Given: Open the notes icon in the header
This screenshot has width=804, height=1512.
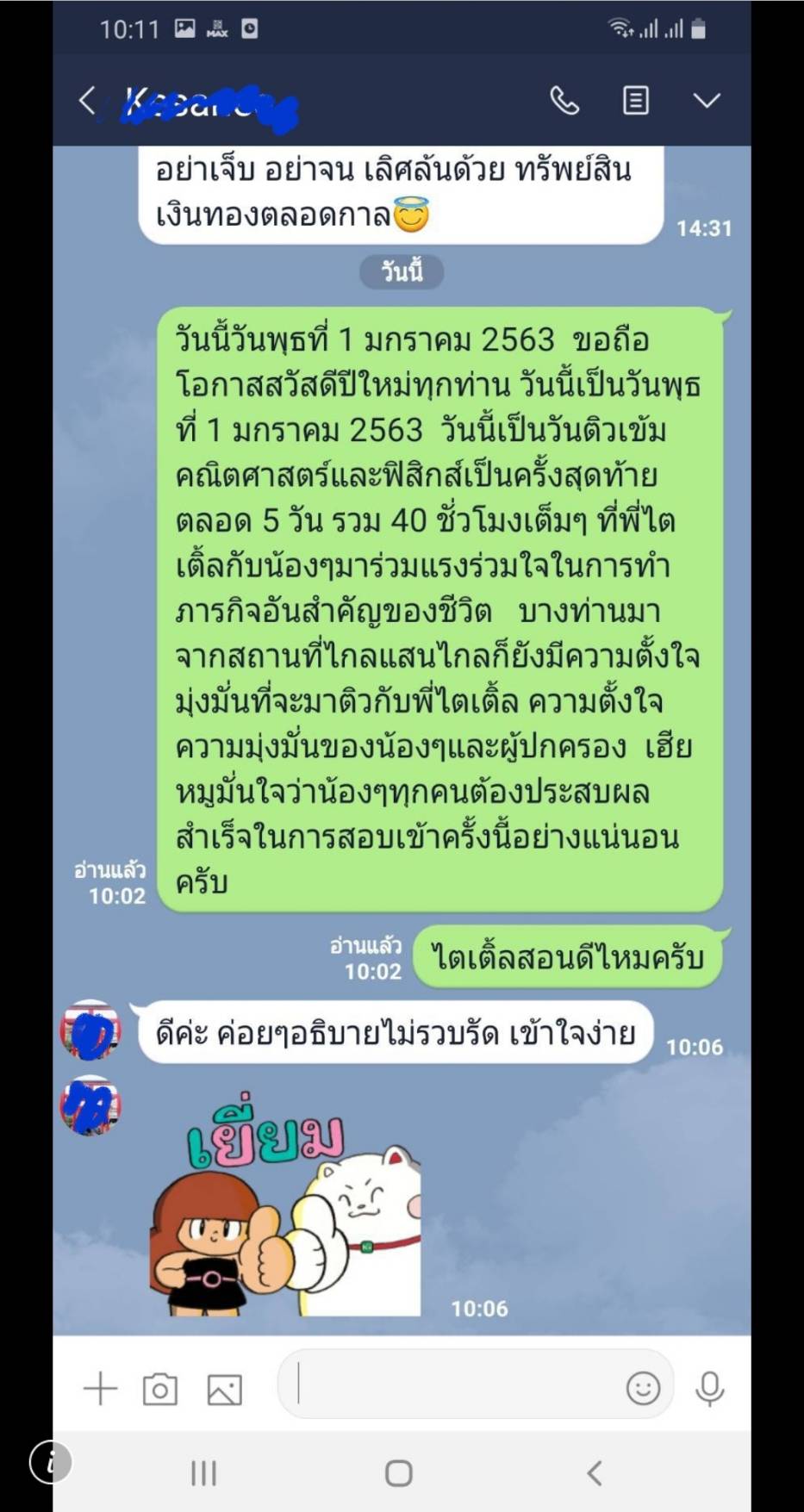Looking at the screenshot, I should pyautogui.click(x=636, y=101).
